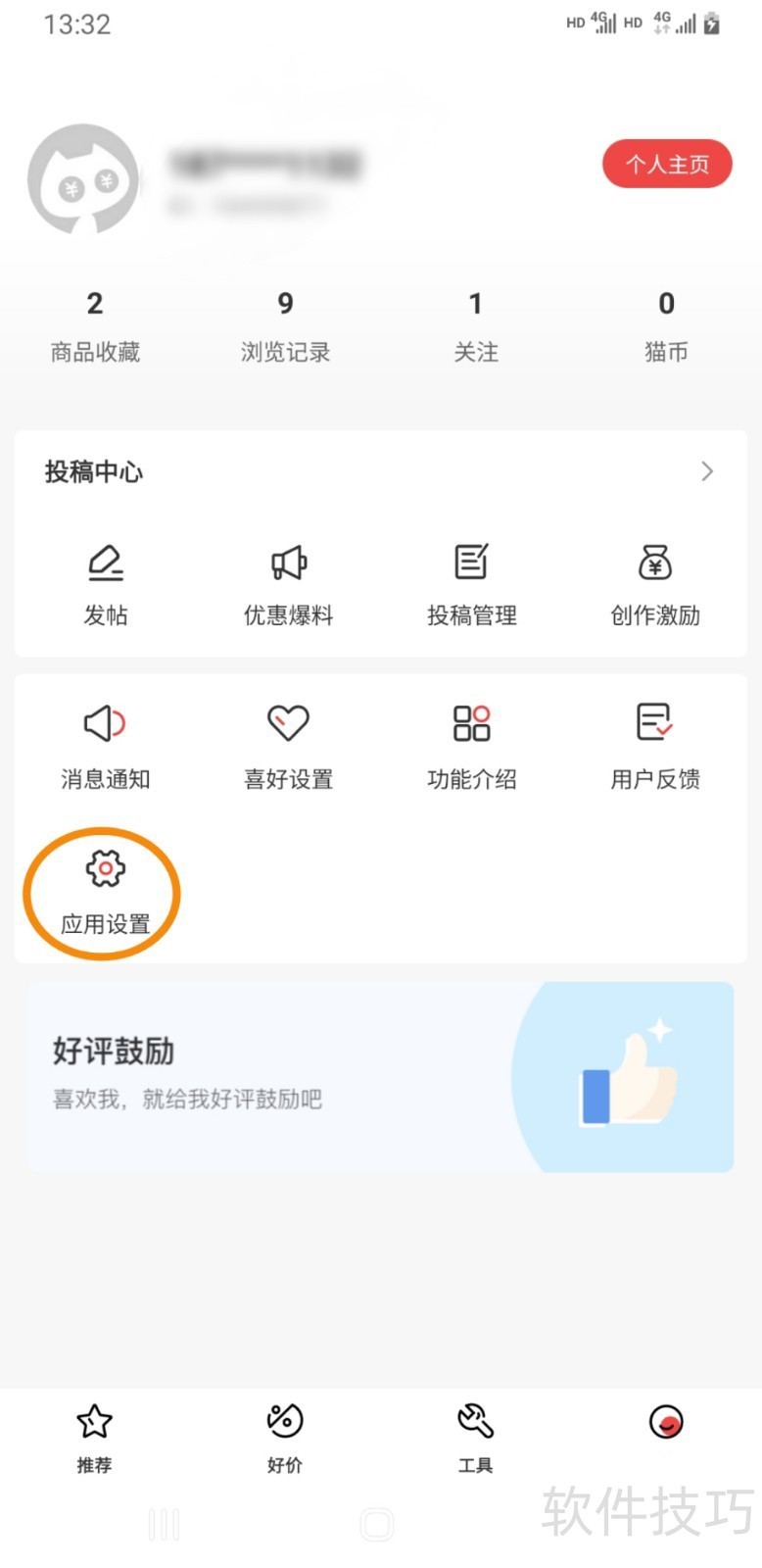Check the 猫币 balance
The image size is (762, 1568).
pos(667,323)
